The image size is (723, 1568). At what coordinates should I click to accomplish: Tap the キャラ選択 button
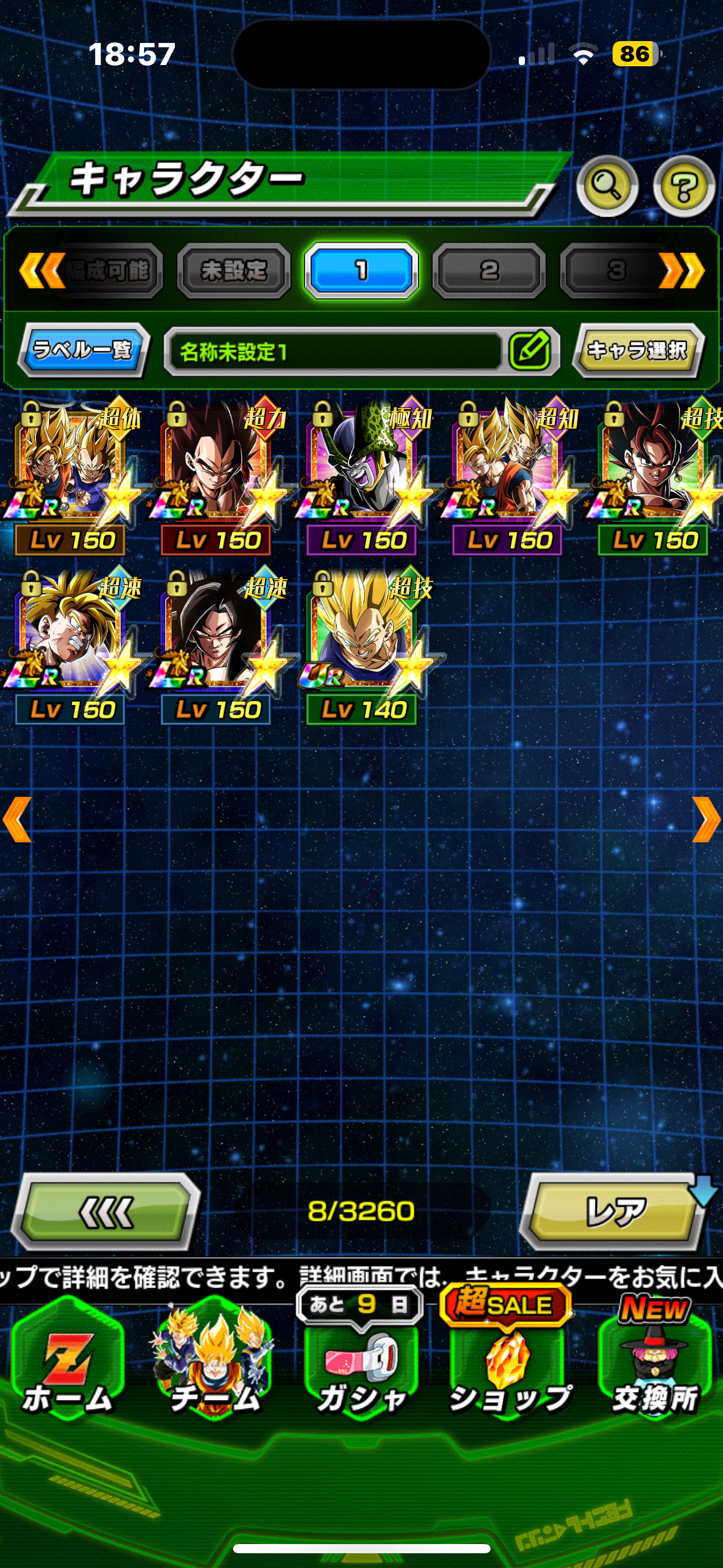(x=638, y=350)
